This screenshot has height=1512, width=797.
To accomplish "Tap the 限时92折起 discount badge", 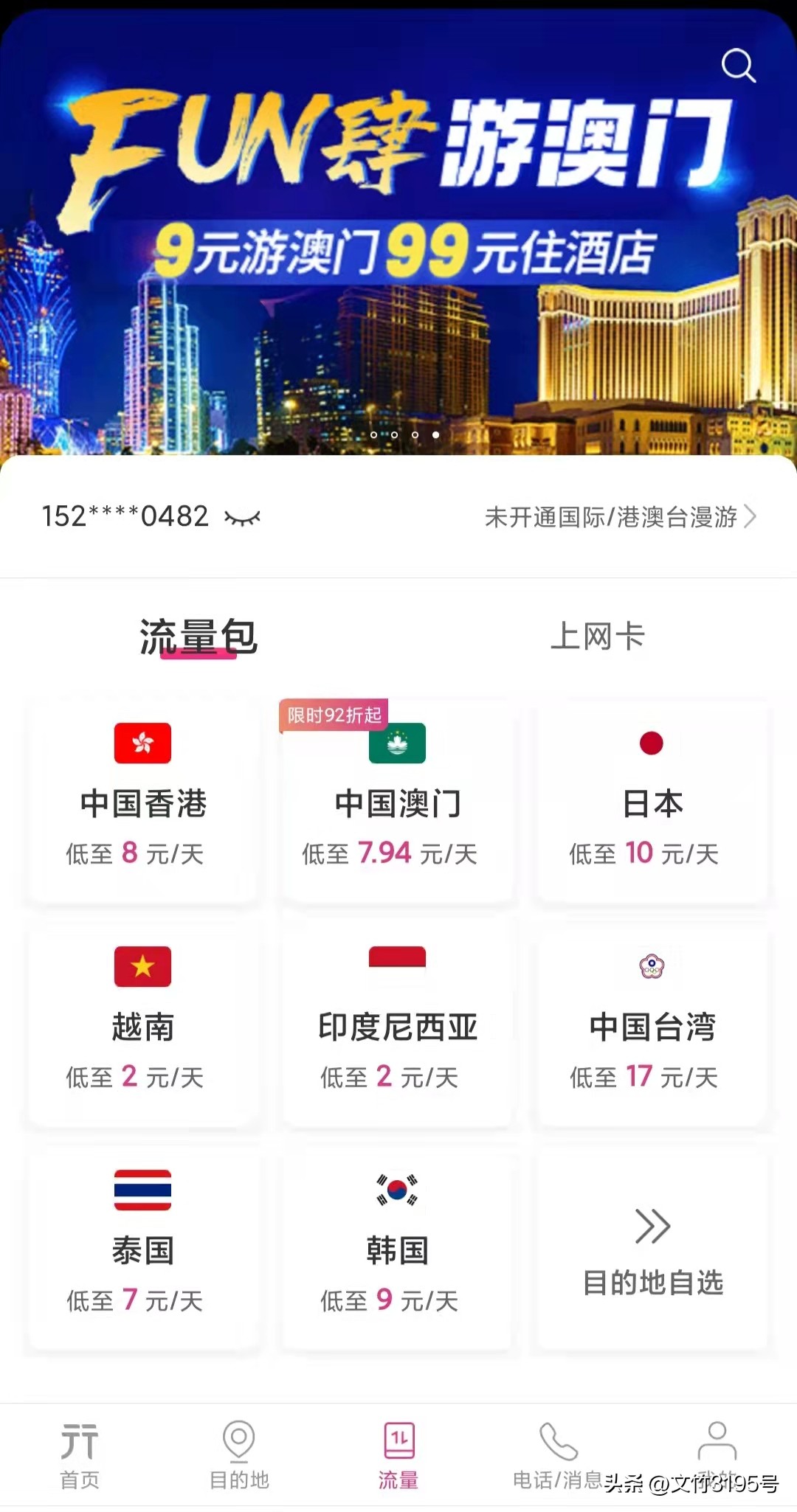I will tap(334, 714).
